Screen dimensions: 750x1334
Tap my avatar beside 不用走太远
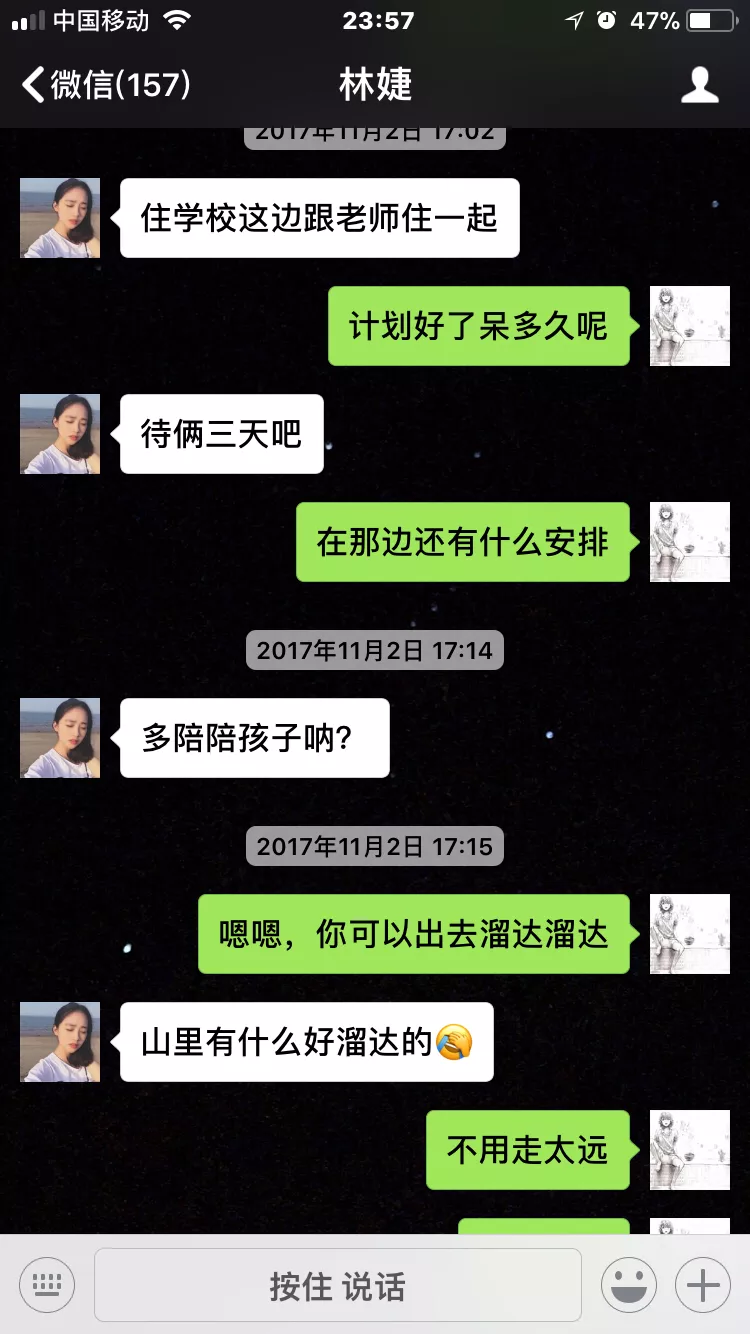[689, 1150]
